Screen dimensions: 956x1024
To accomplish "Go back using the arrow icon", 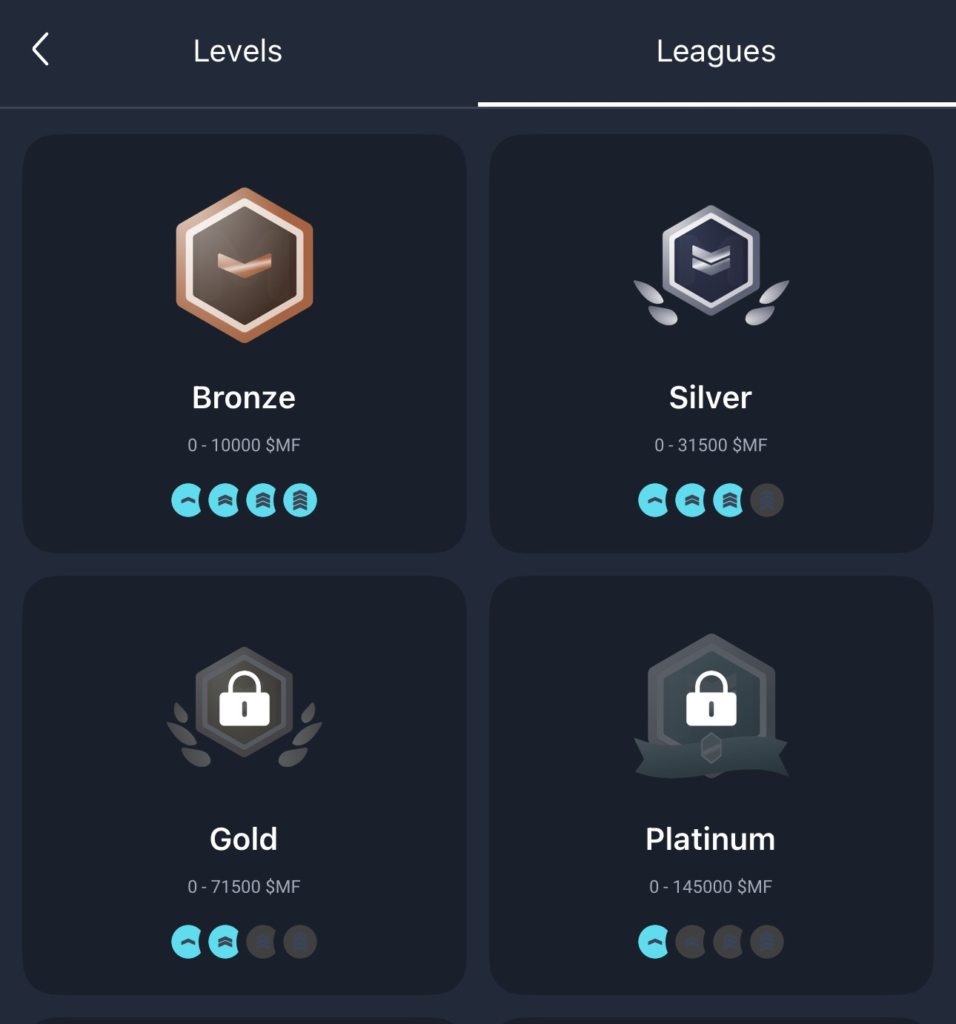I will pos(41,49).
